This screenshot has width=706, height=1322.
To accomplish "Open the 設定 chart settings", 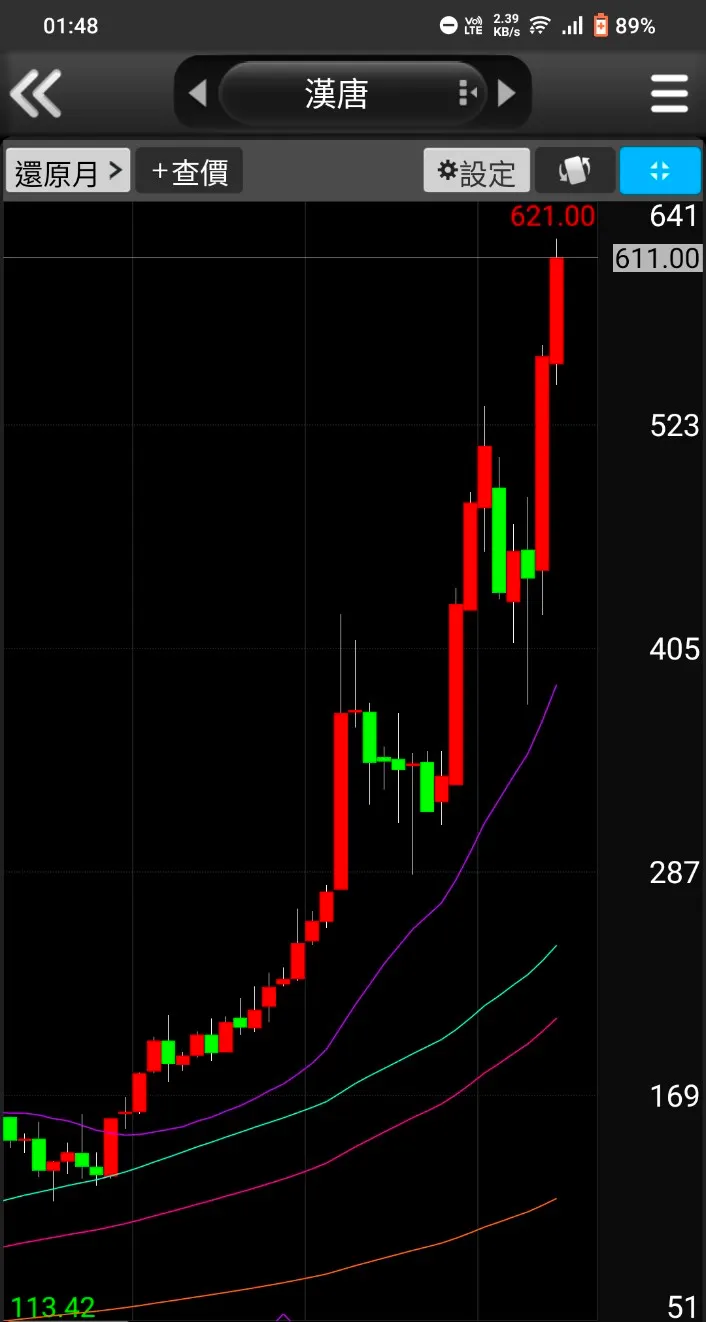I will pyautogui.click(x=476, y=172).
